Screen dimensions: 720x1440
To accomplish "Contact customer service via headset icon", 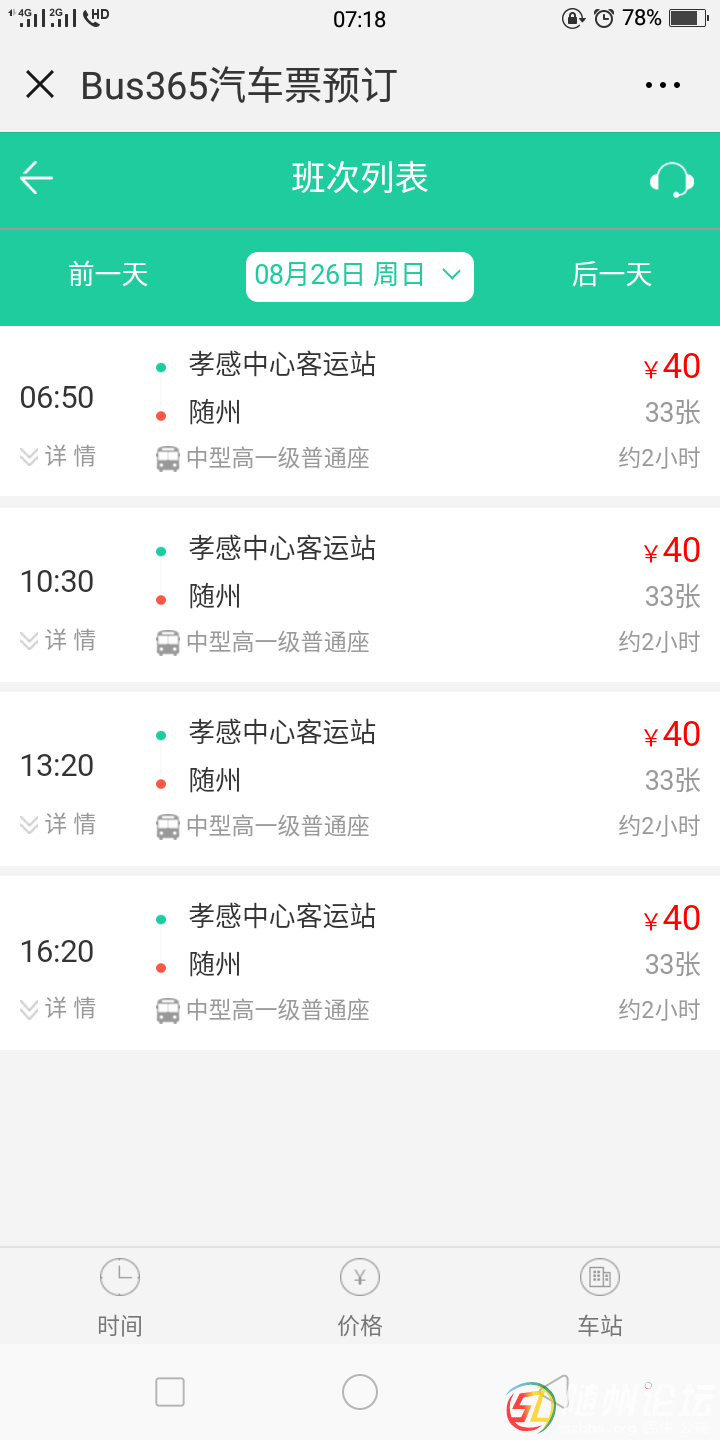I will pos(671,179).
